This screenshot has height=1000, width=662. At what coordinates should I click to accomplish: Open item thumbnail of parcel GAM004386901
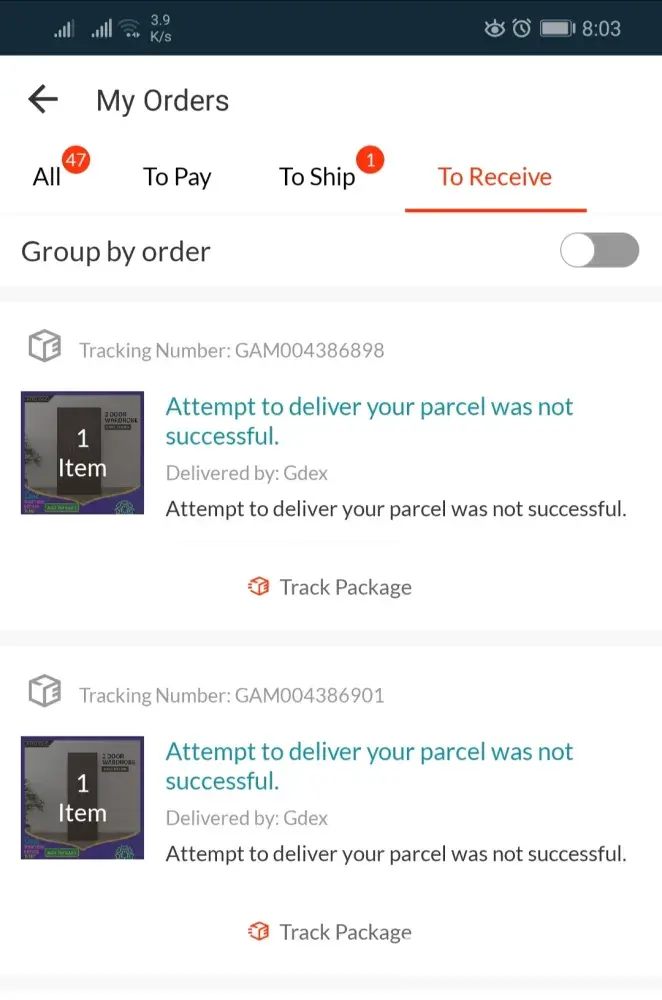(x=83, y=798)
